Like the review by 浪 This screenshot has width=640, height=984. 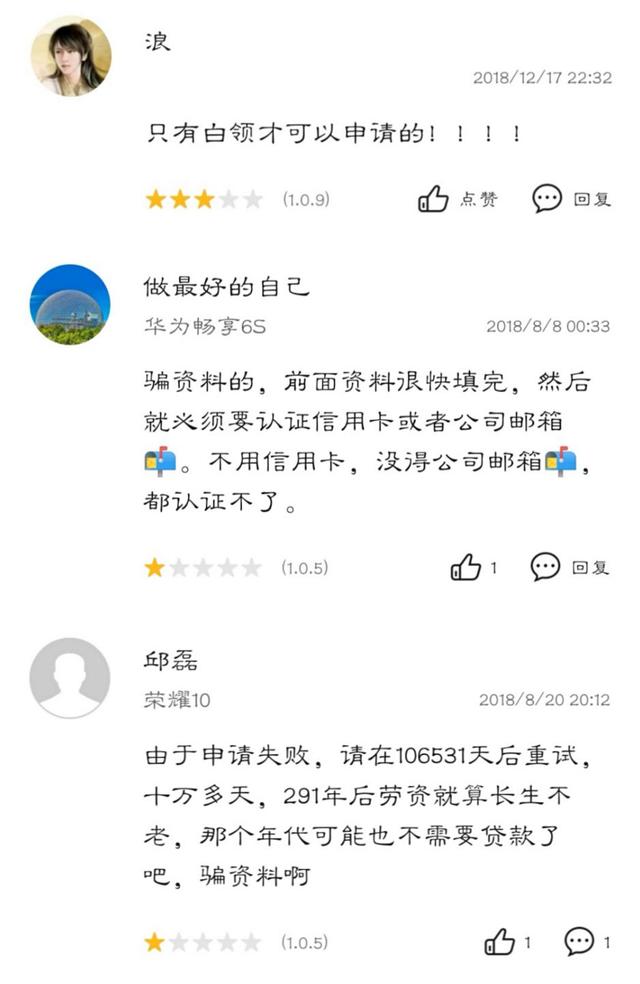(434, 199)
